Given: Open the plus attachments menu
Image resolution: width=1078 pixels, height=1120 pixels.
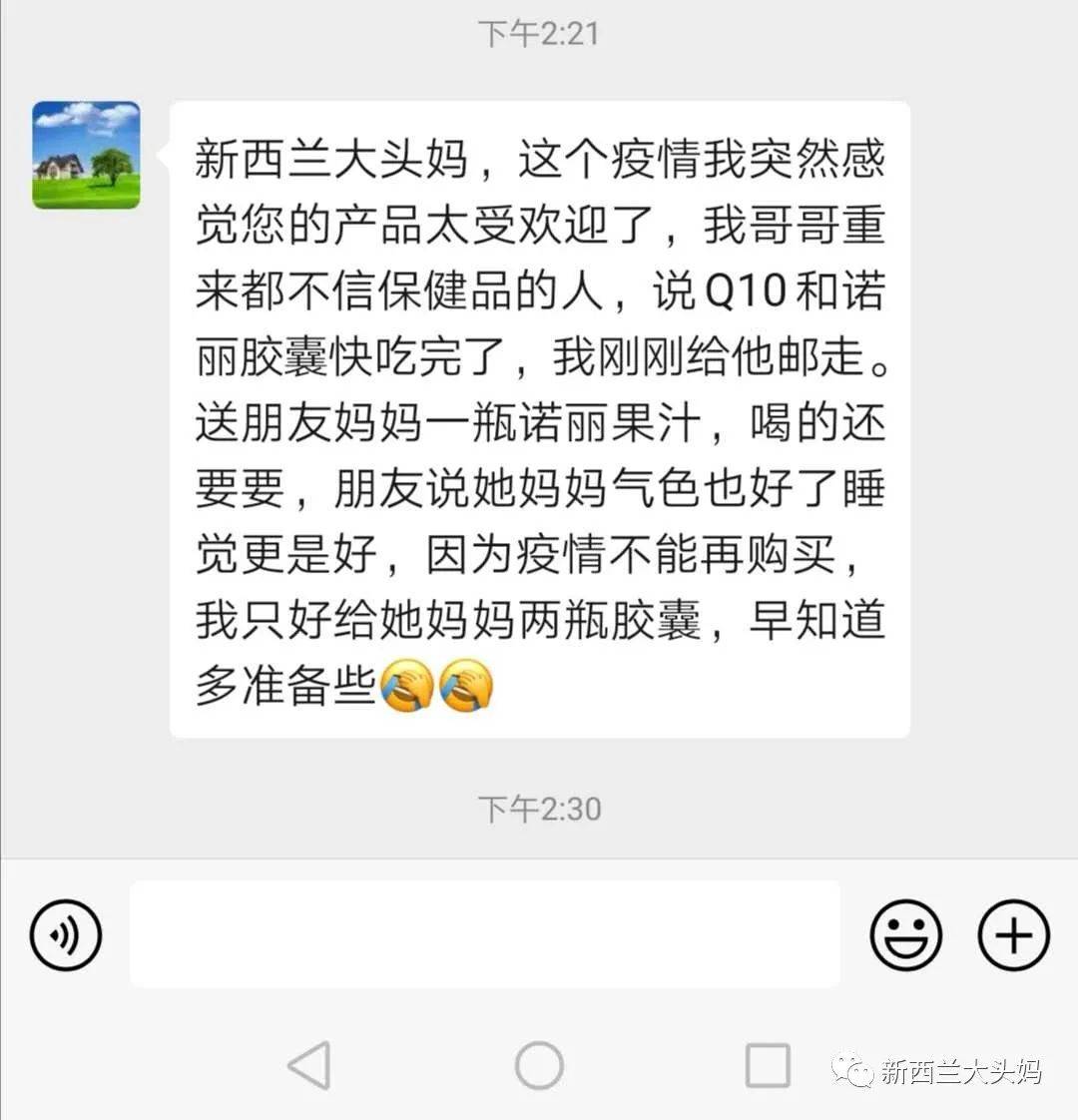Looking at the screenshot, I should 1013,935.
